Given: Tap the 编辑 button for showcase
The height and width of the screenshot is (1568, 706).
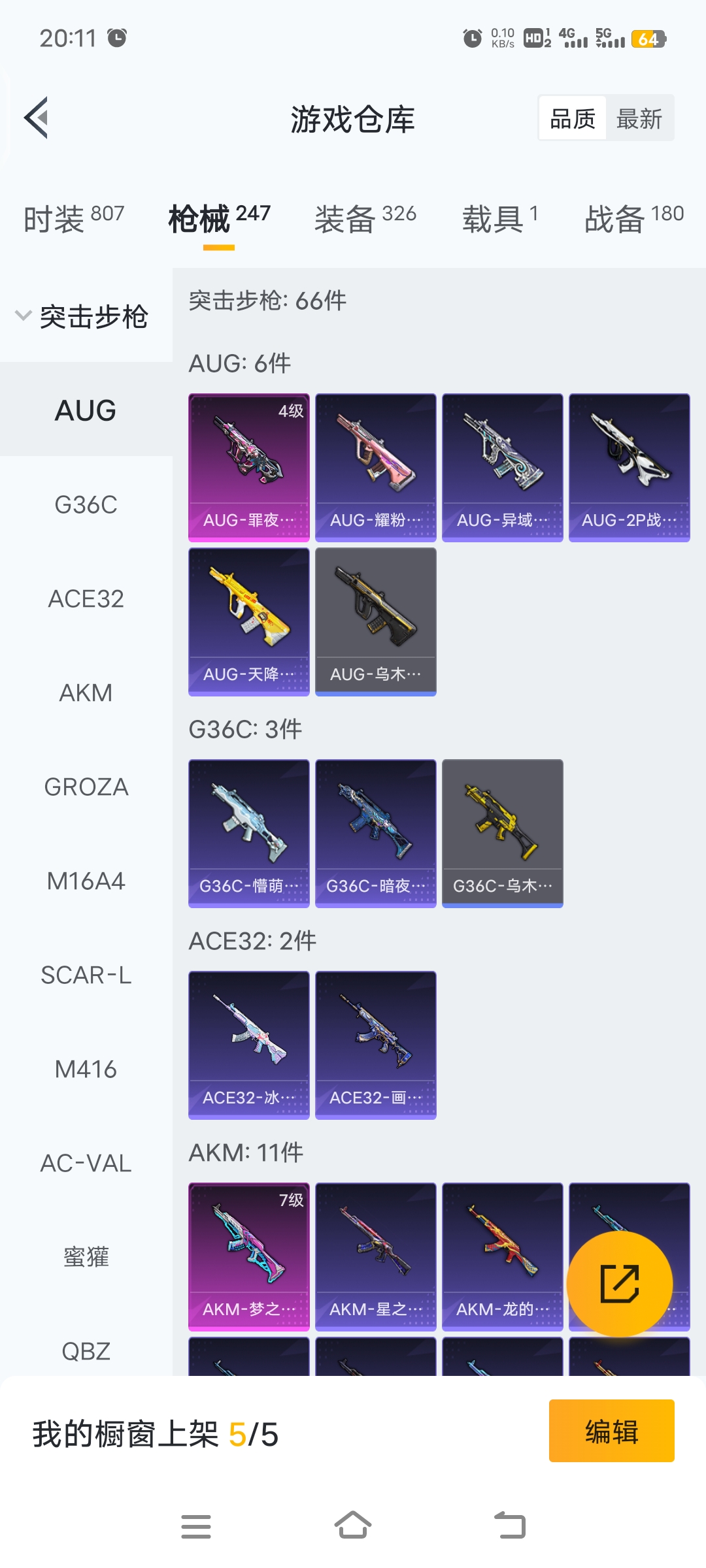Looking at the screenshot, I should 611,1431.
